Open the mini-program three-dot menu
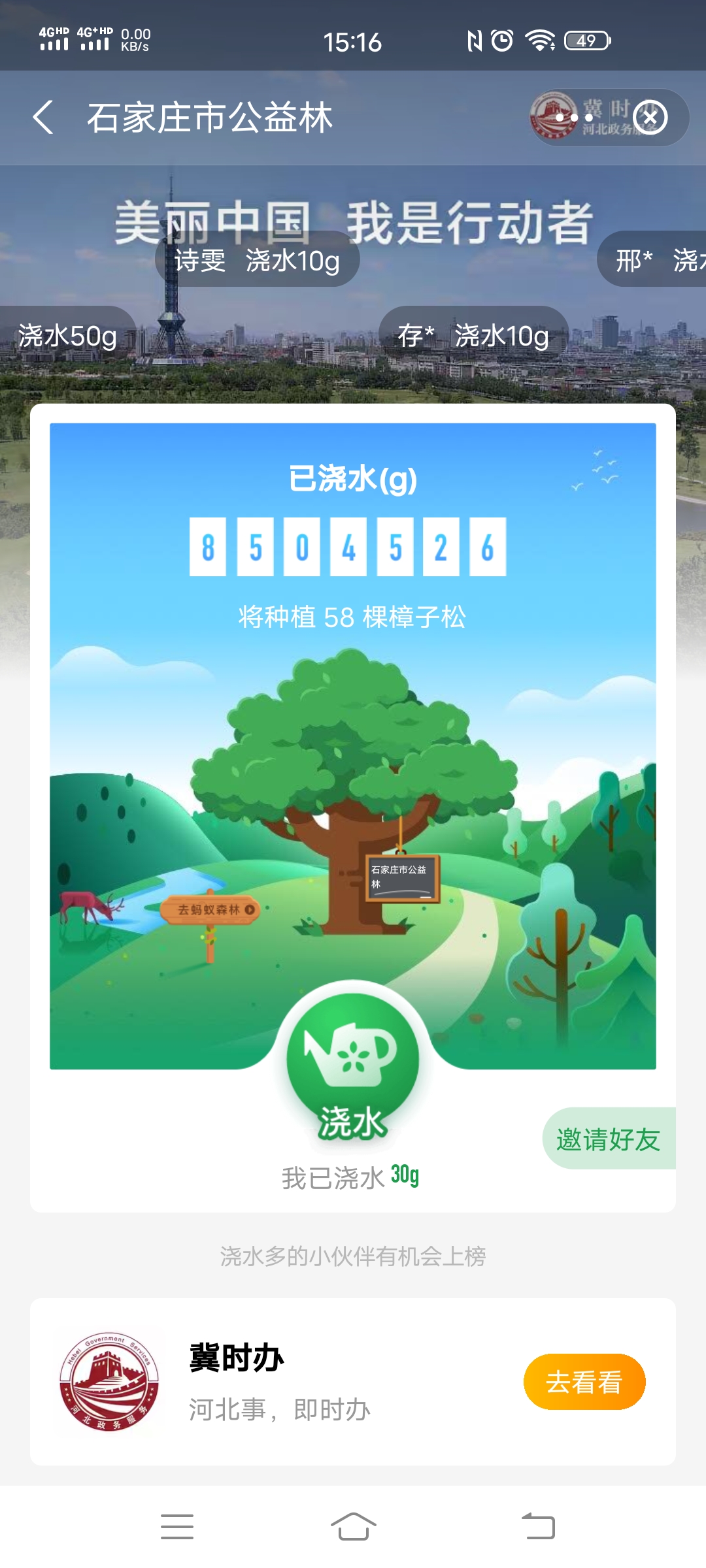The height and width of the screenshot is (1568, 706). [573, 118]
